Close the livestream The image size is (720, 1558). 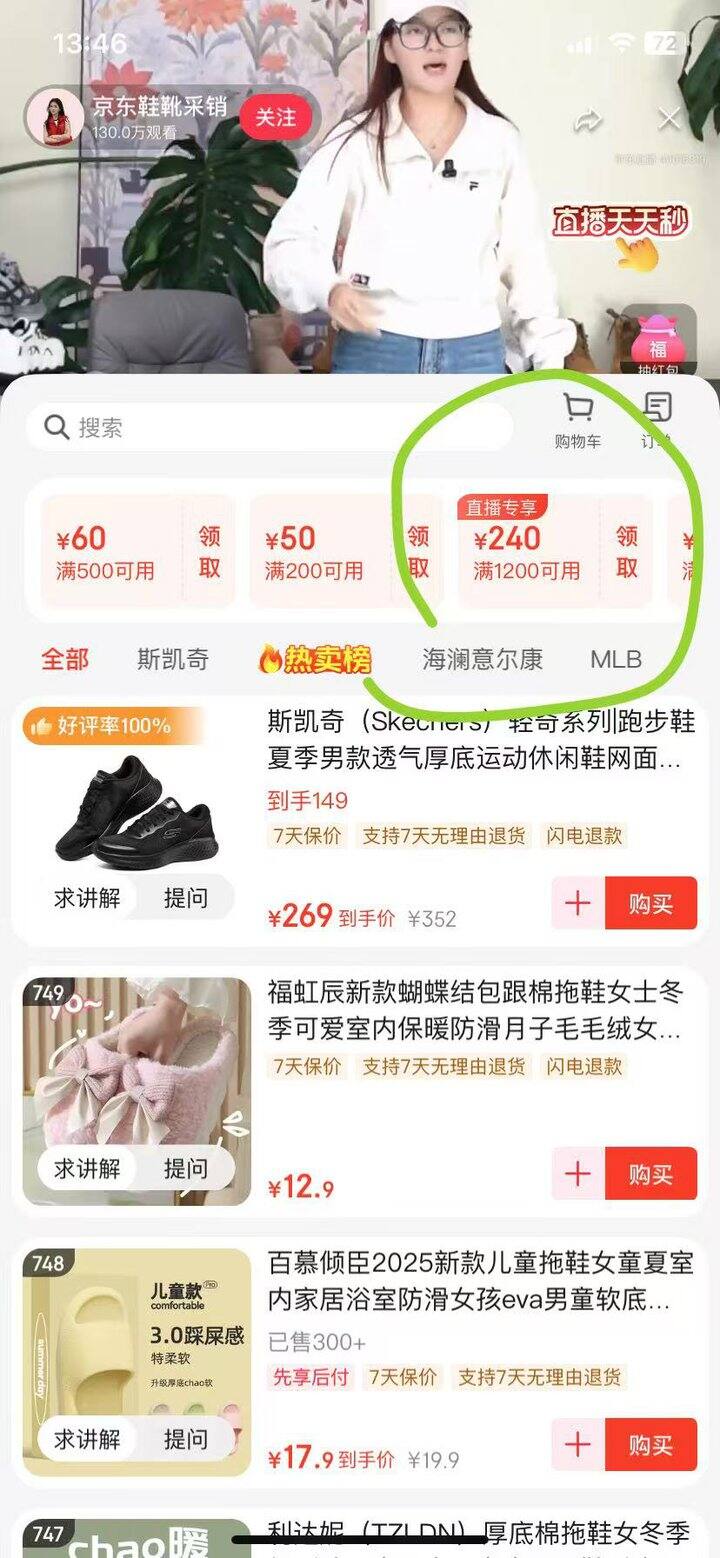point(669,120)
